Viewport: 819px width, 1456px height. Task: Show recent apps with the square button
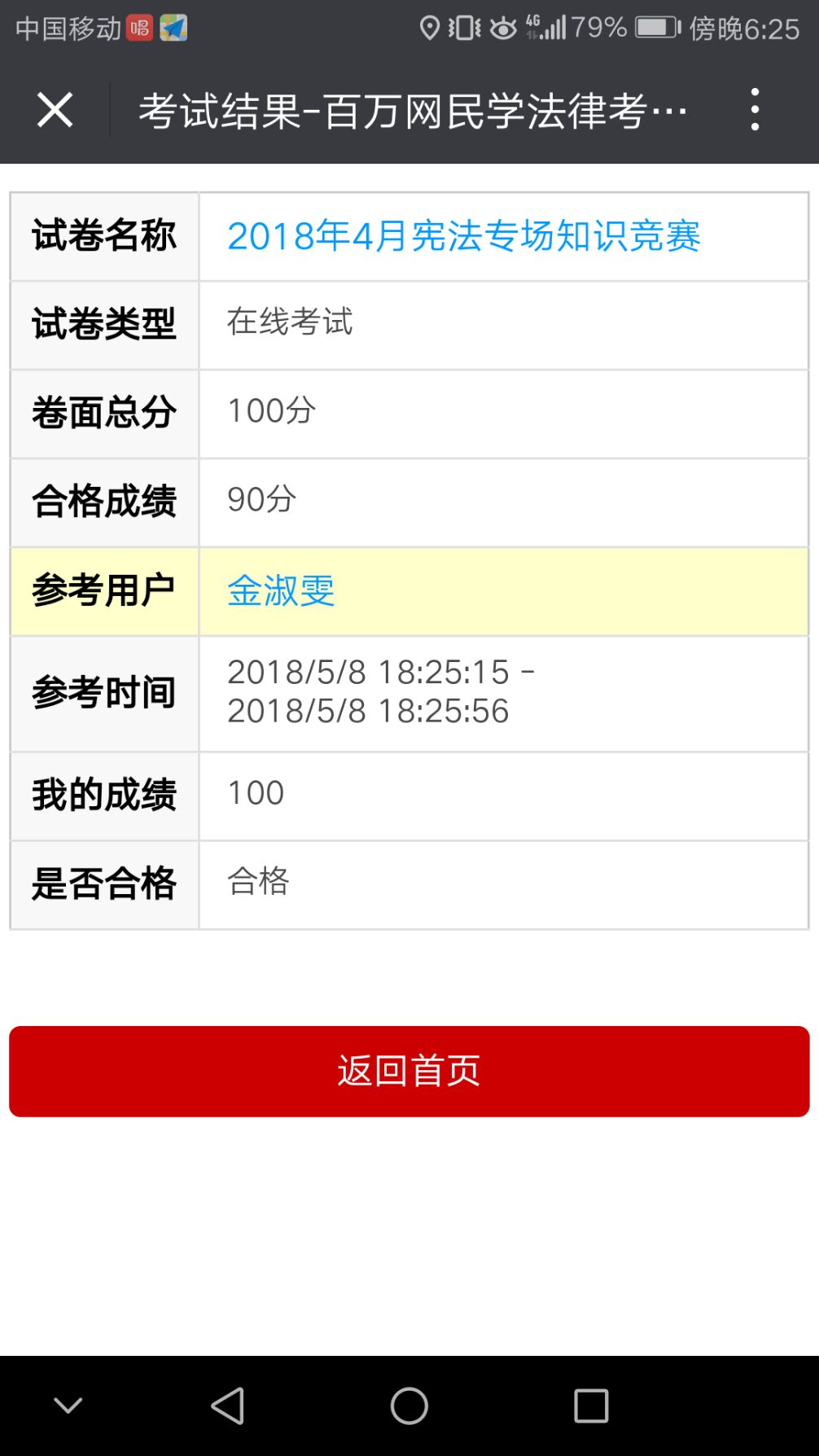tap(591, 1406)
